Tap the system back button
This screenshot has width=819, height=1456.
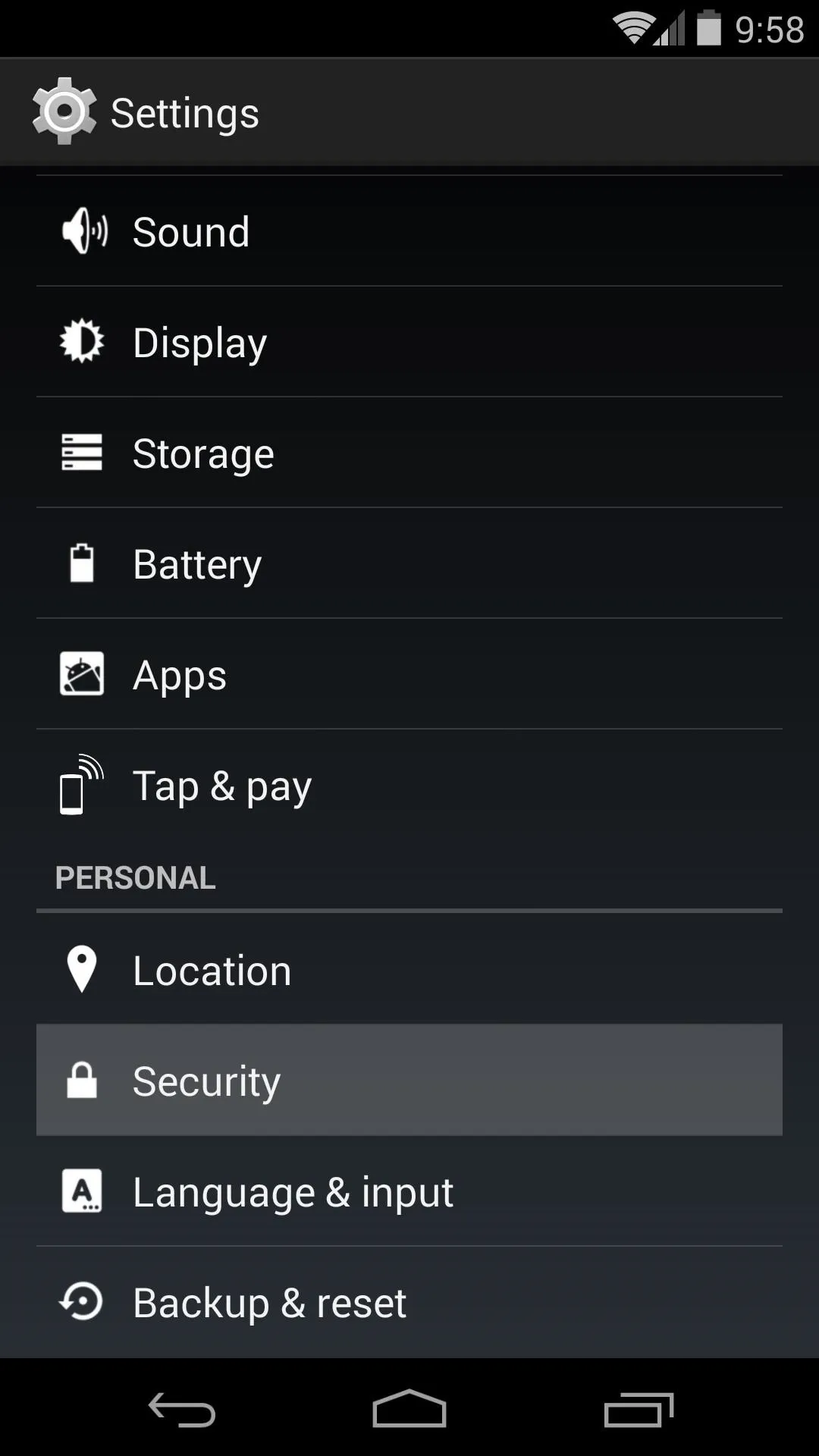[182, 1410]
